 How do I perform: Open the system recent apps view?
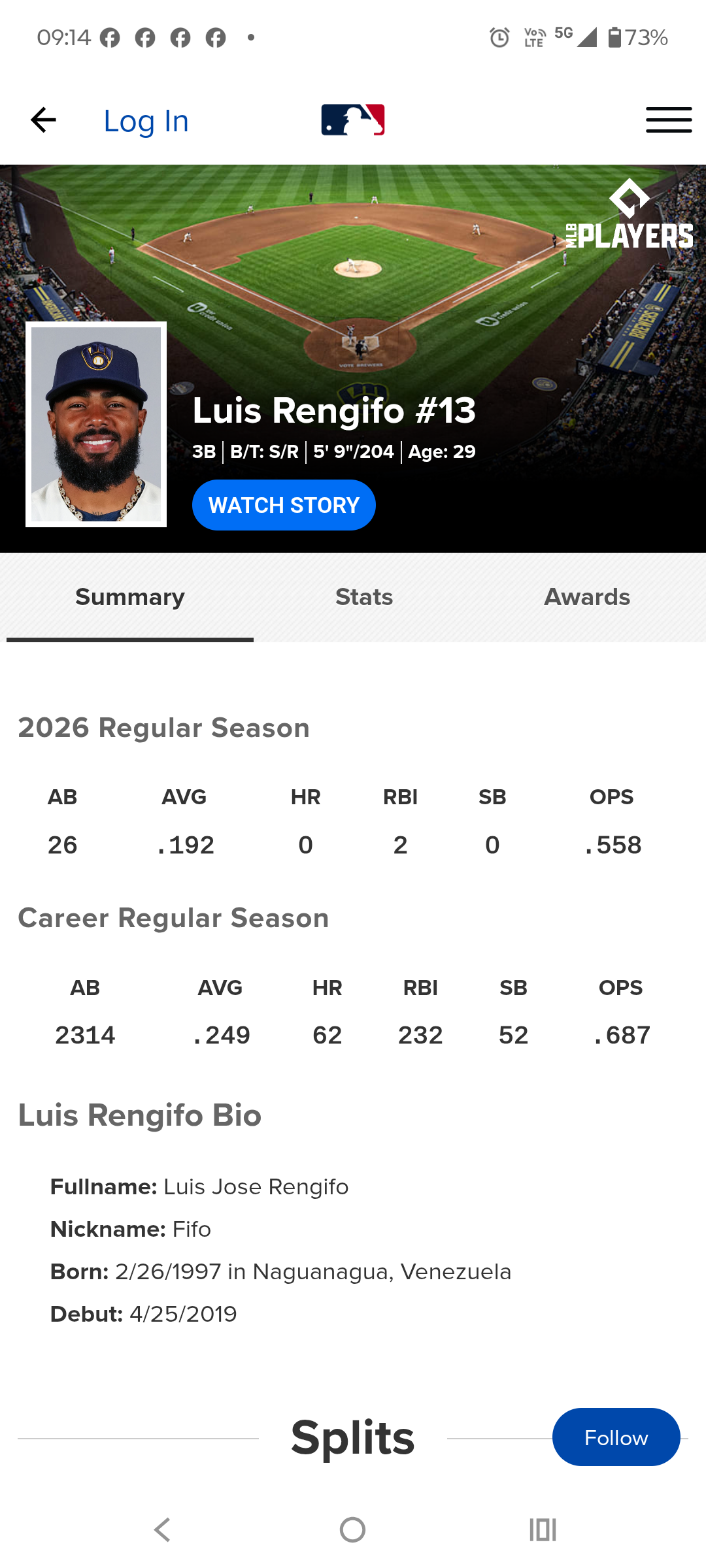pos(543,1529)
